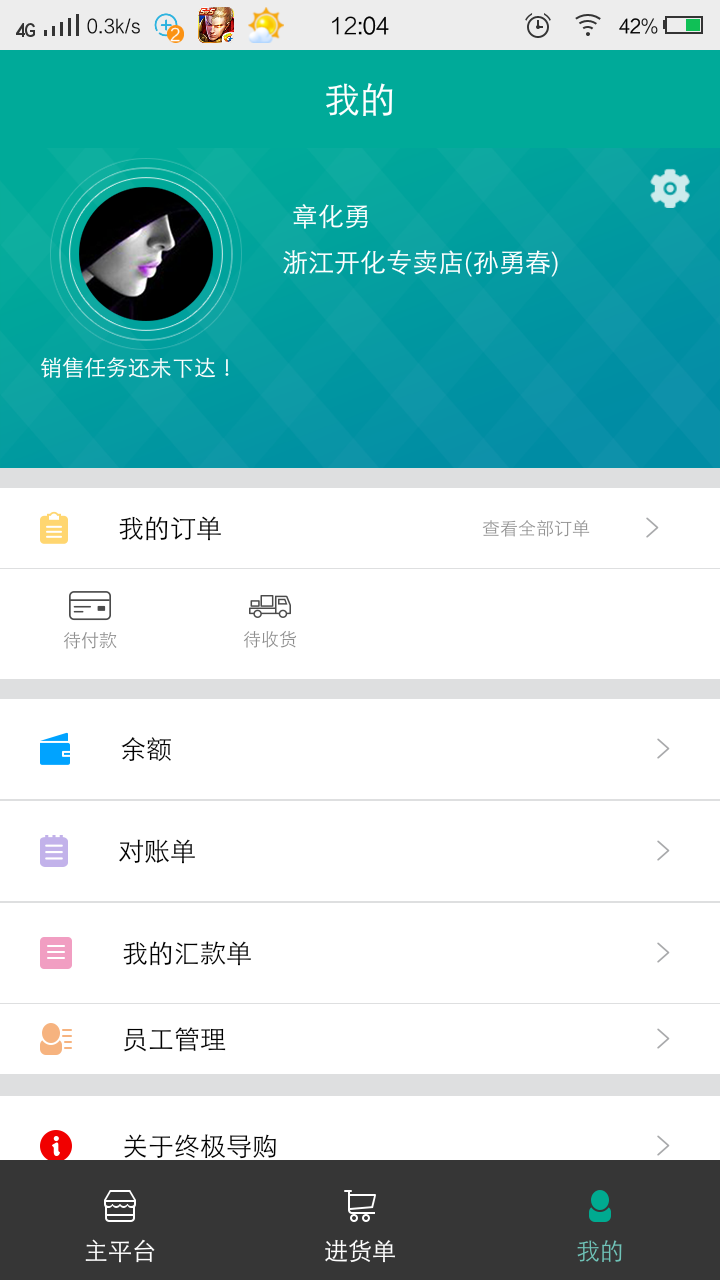Open 待付款 pending payment orders
The height and width of the screenshot is (1280, 720).
tap(90, 620)
